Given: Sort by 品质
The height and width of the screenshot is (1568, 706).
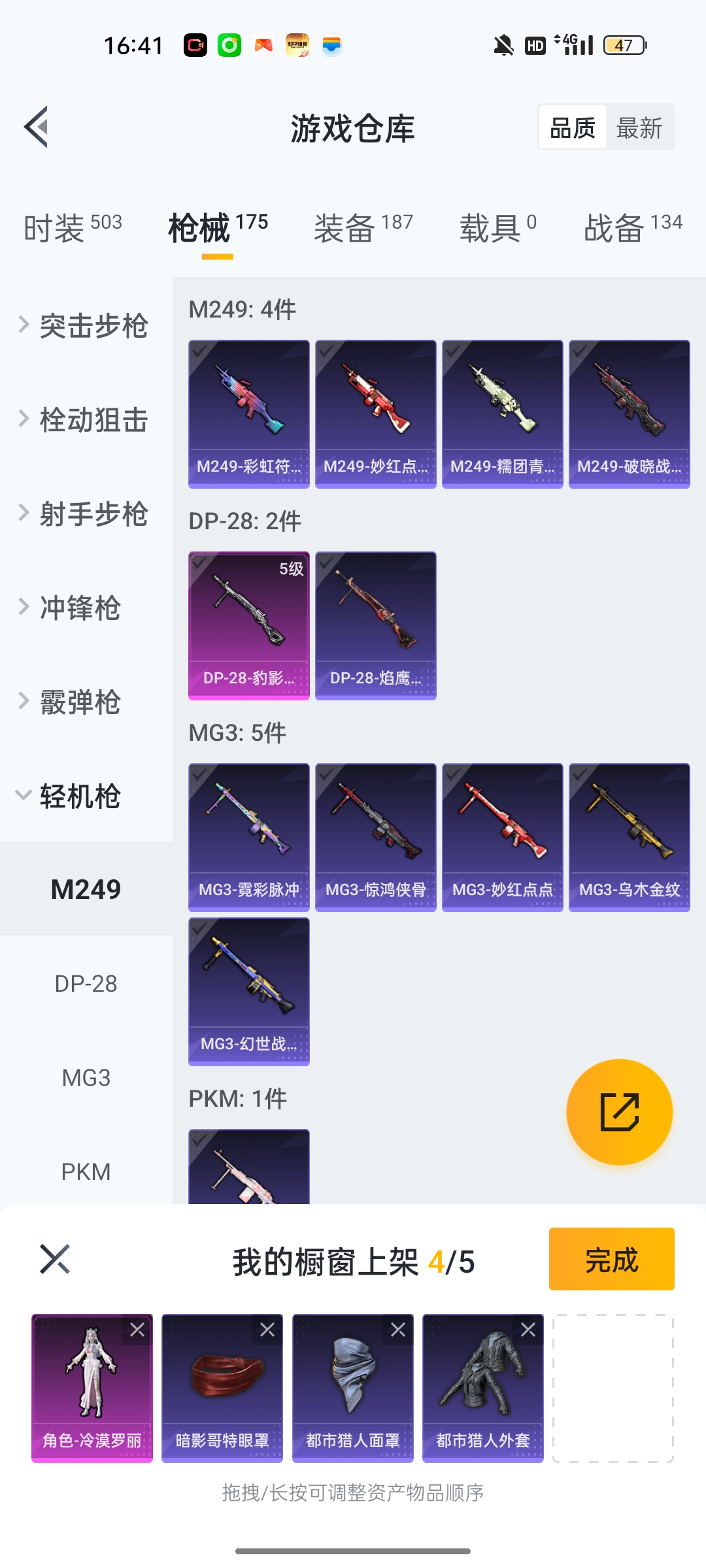Looking at the screenshot, I should (573, 127).
